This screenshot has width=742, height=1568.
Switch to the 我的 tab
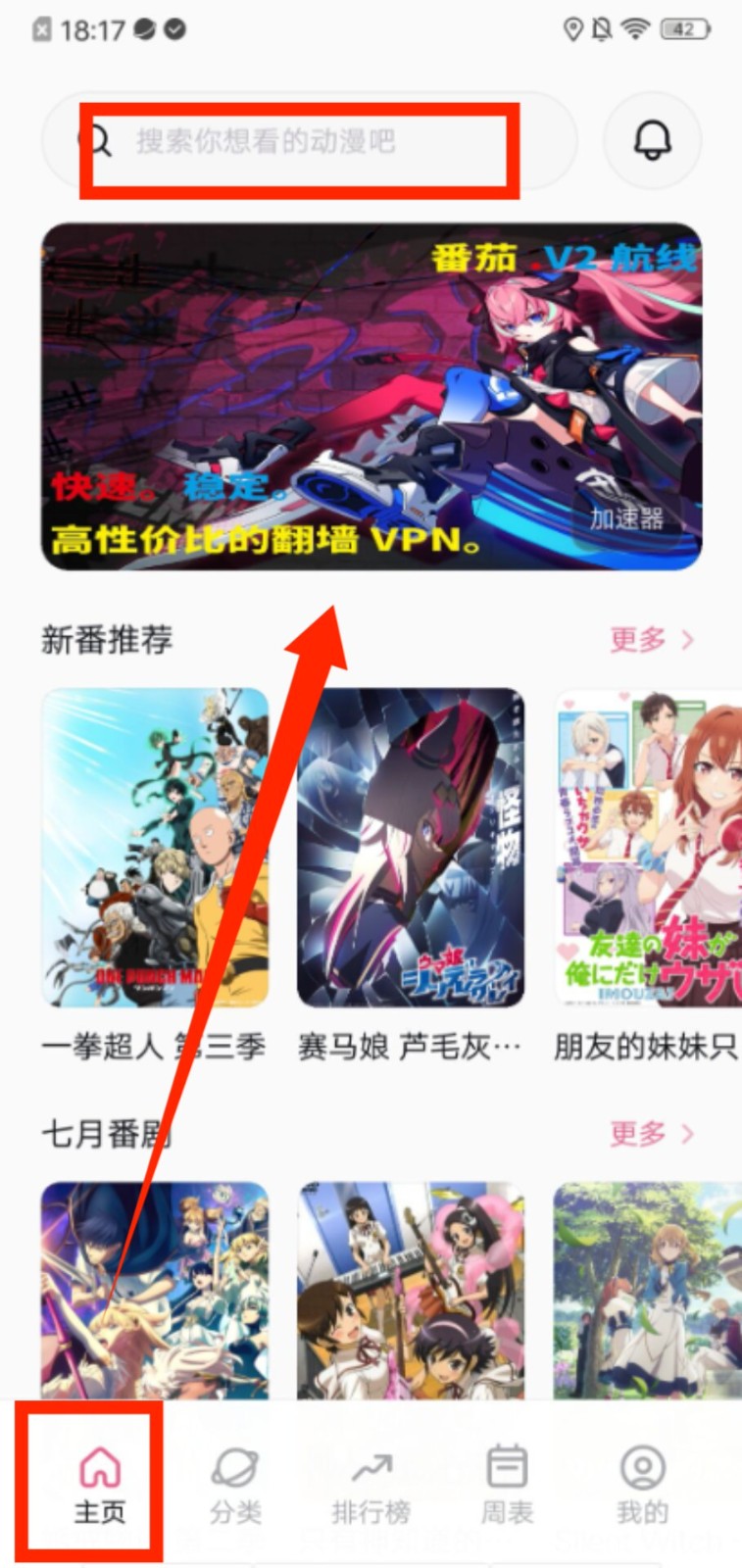[x=642, y=1485]
